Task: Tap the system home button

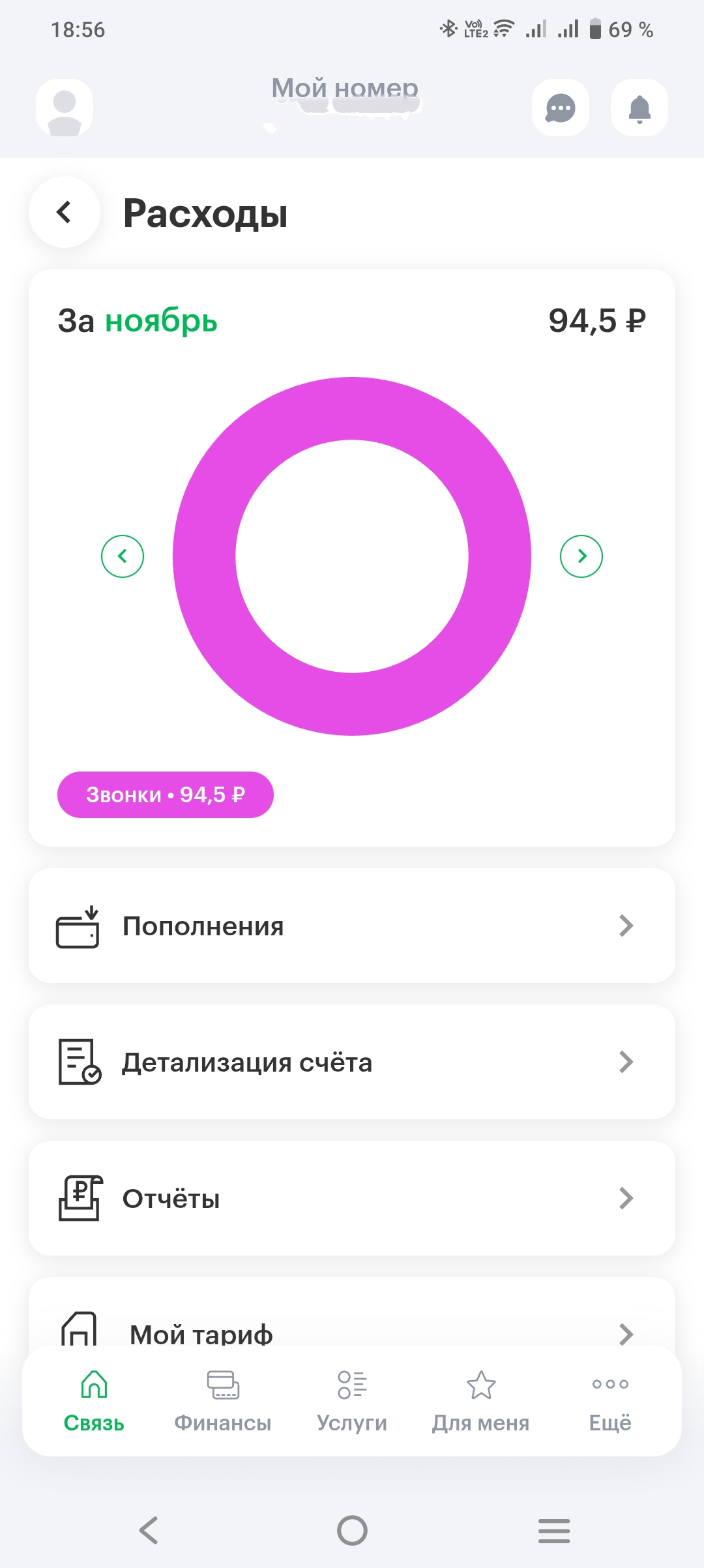Action: coord(352,1530)
